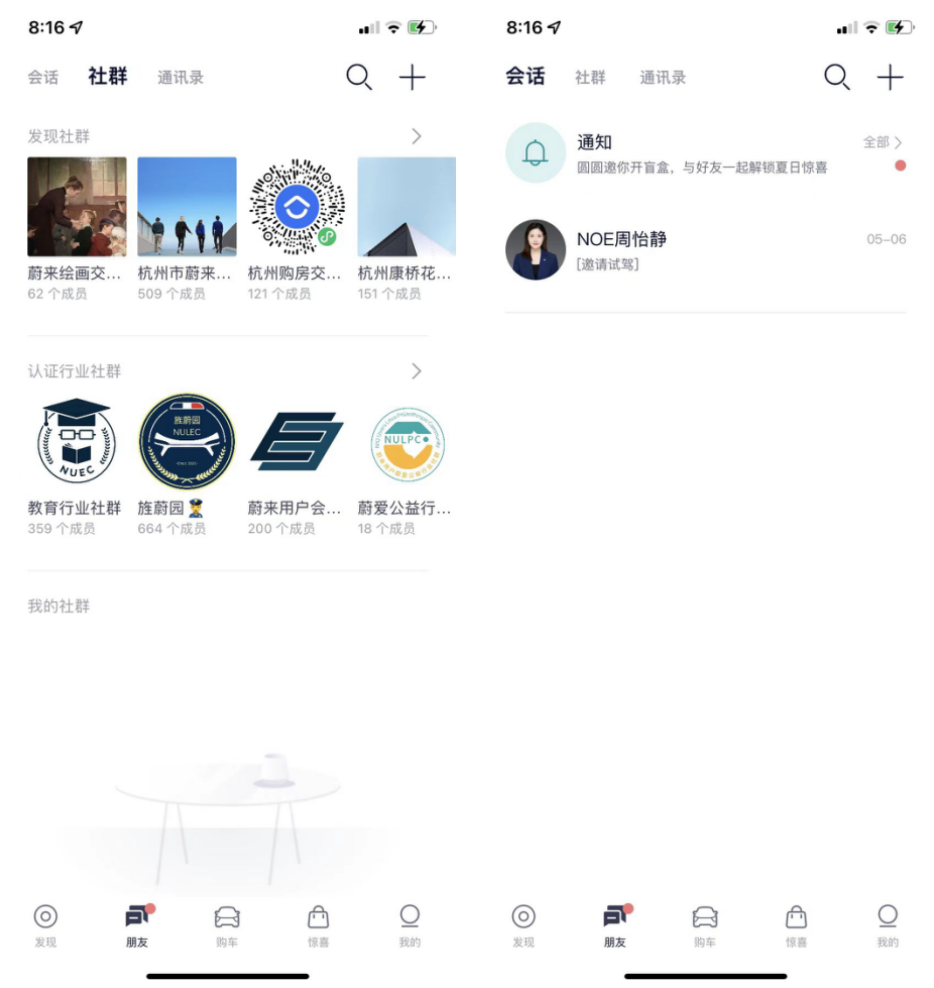Open 我的 tab below the 会话 screen
This screenshot has width=934, height=988.
[x=887, y=925]
